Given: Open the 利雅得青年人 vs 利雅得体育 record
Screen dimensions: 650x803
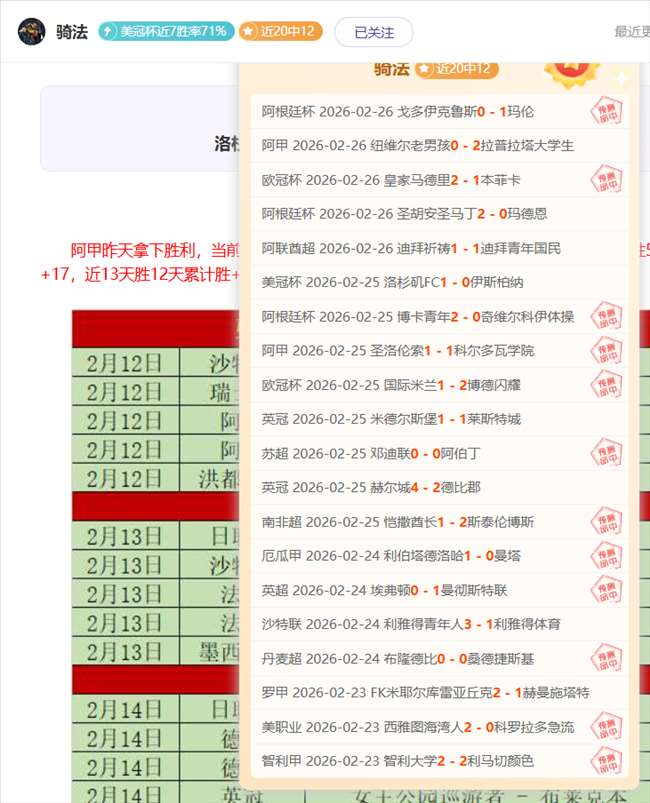Looking at the screenshot, I should coord(420,624).
